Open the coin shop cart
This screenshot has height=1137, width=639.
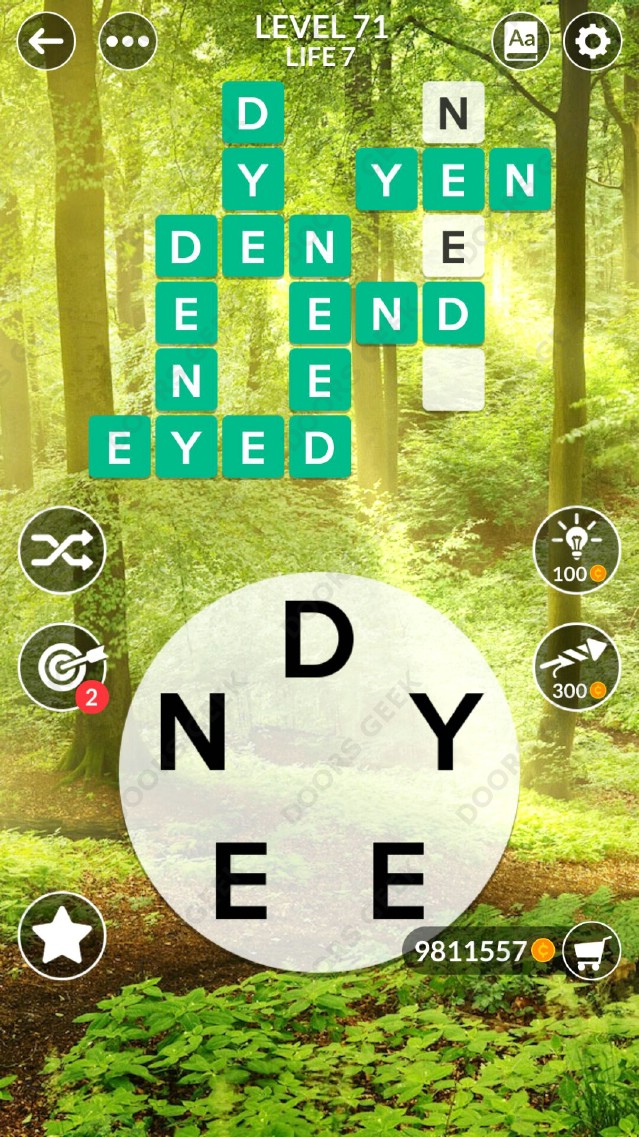click(591, 951)
